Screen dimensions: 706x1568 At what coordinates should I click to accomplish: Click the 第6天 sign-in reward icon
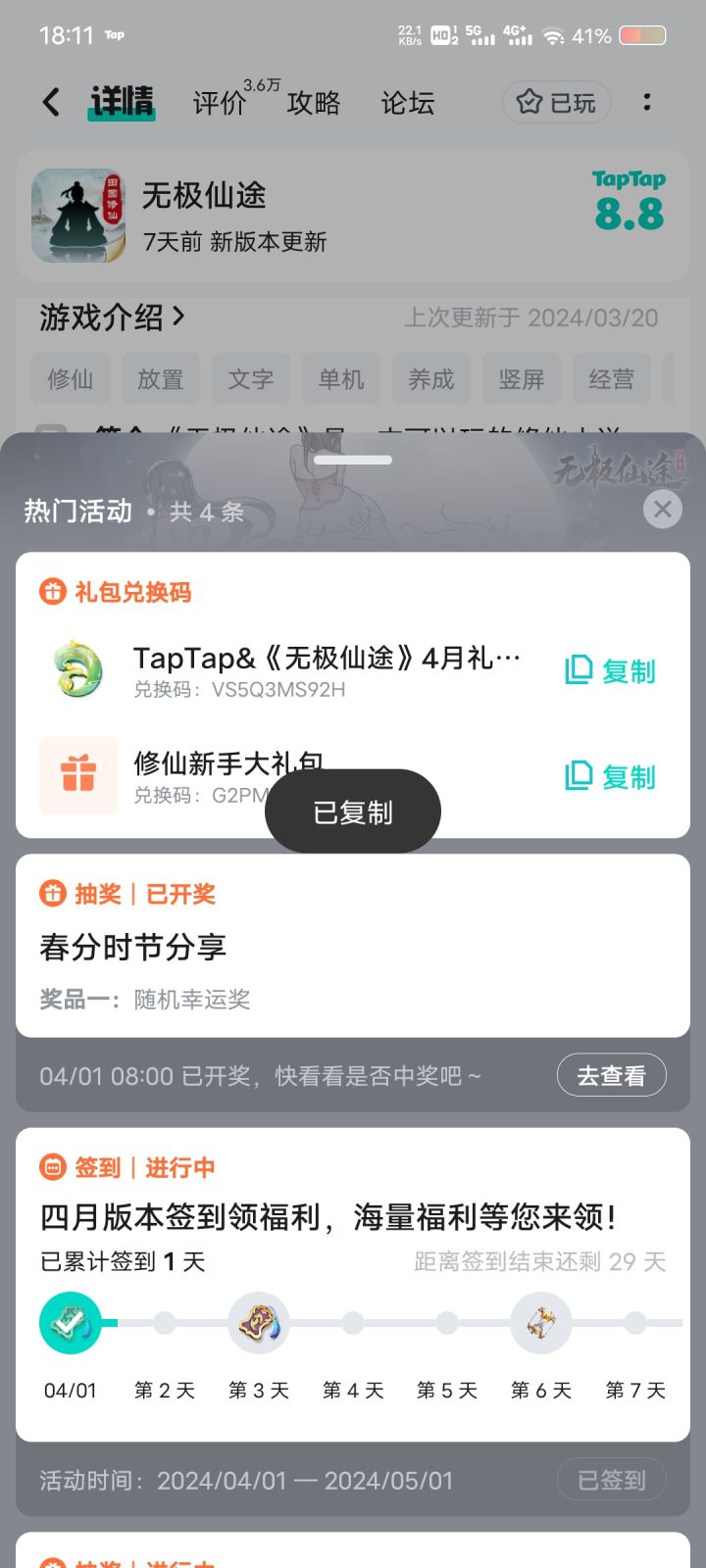point(540,1323)
